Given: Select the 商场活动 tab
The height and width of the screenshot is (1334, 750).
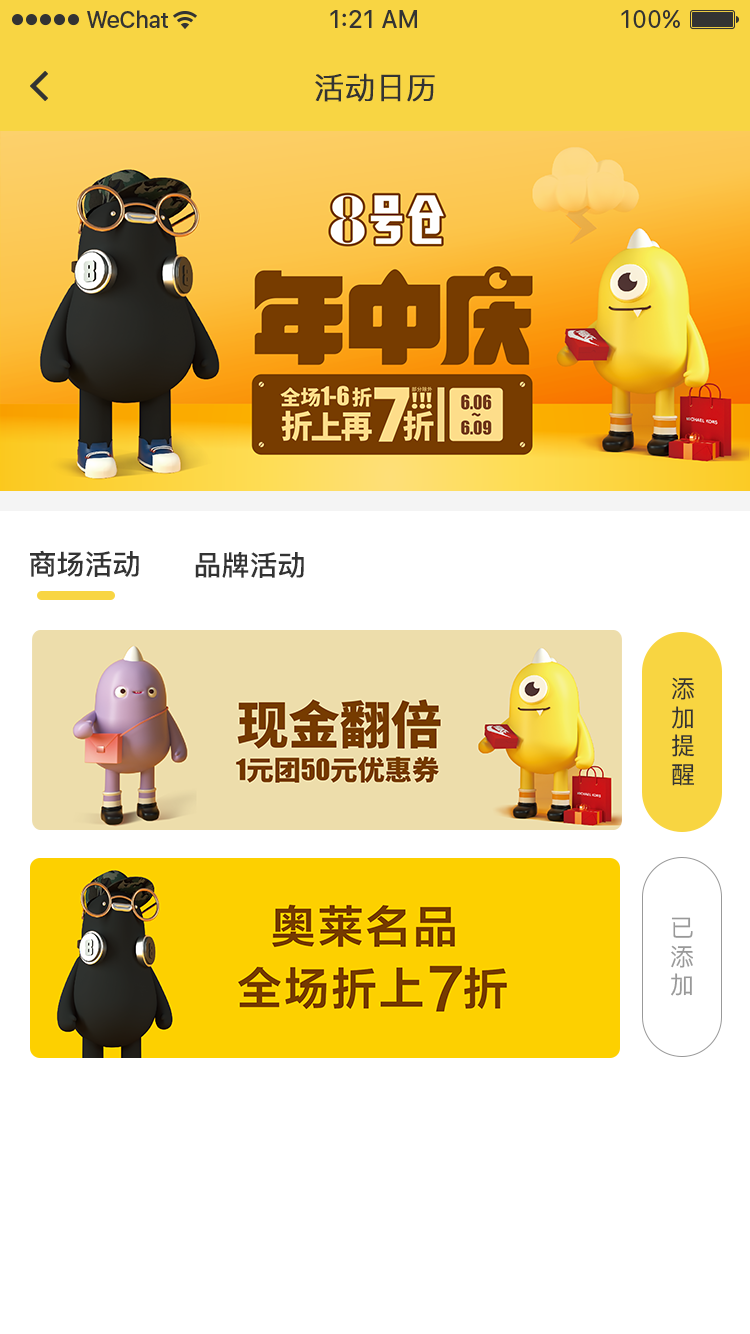Looking at the screenshot, I should [84, 566].
